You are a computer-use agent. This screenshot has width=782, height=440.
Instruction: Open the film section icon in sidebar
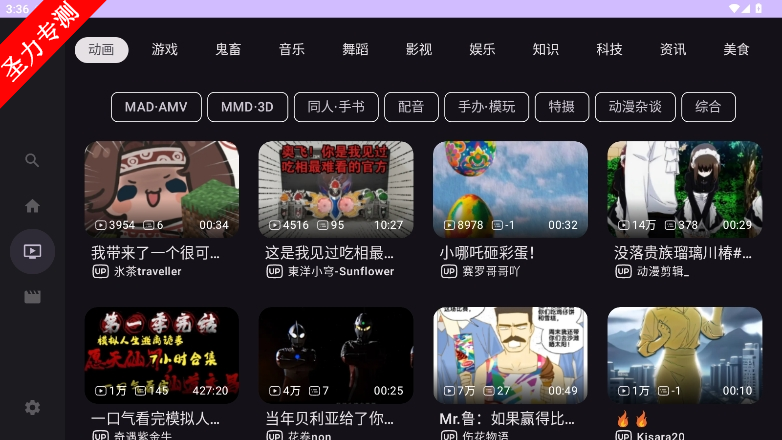(x=32, y=297)
